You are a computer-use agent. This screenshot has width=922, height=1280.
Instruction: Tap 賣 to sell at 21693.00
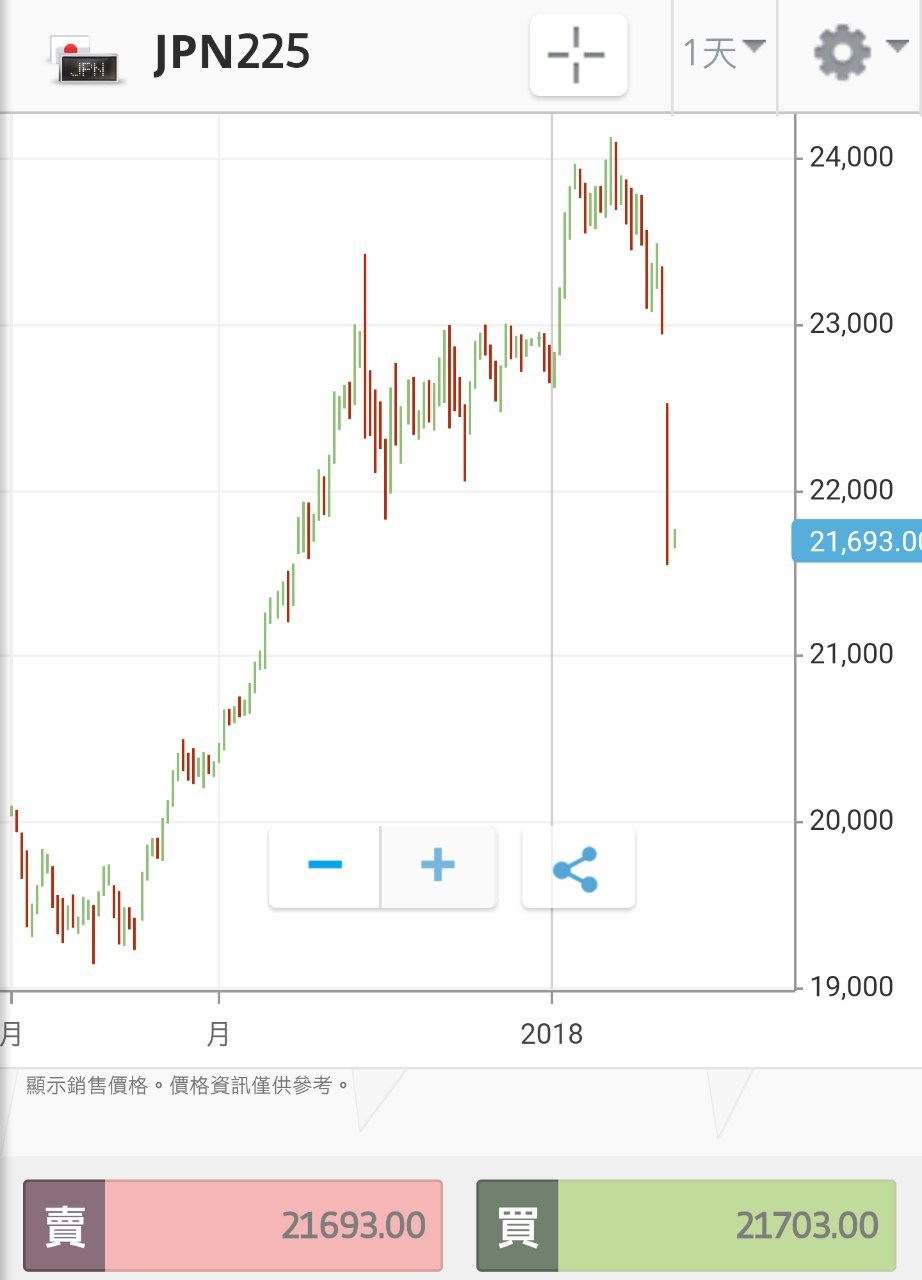tap(232, 1225)
